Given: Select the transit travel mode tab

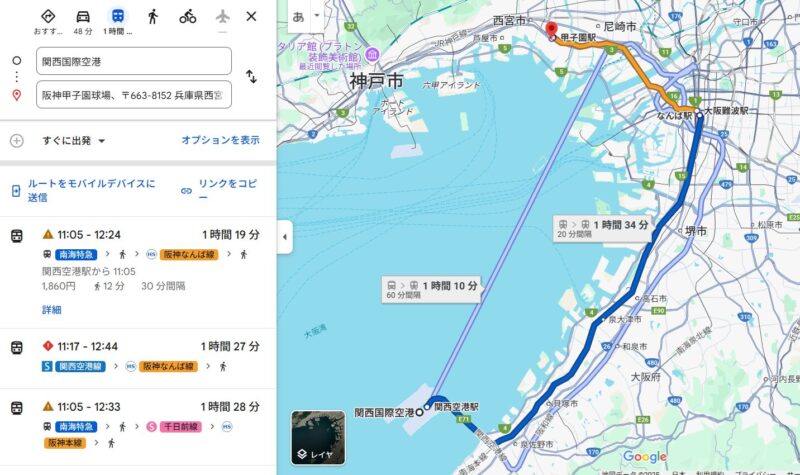Looking at the screenshot, I should 118,20.
